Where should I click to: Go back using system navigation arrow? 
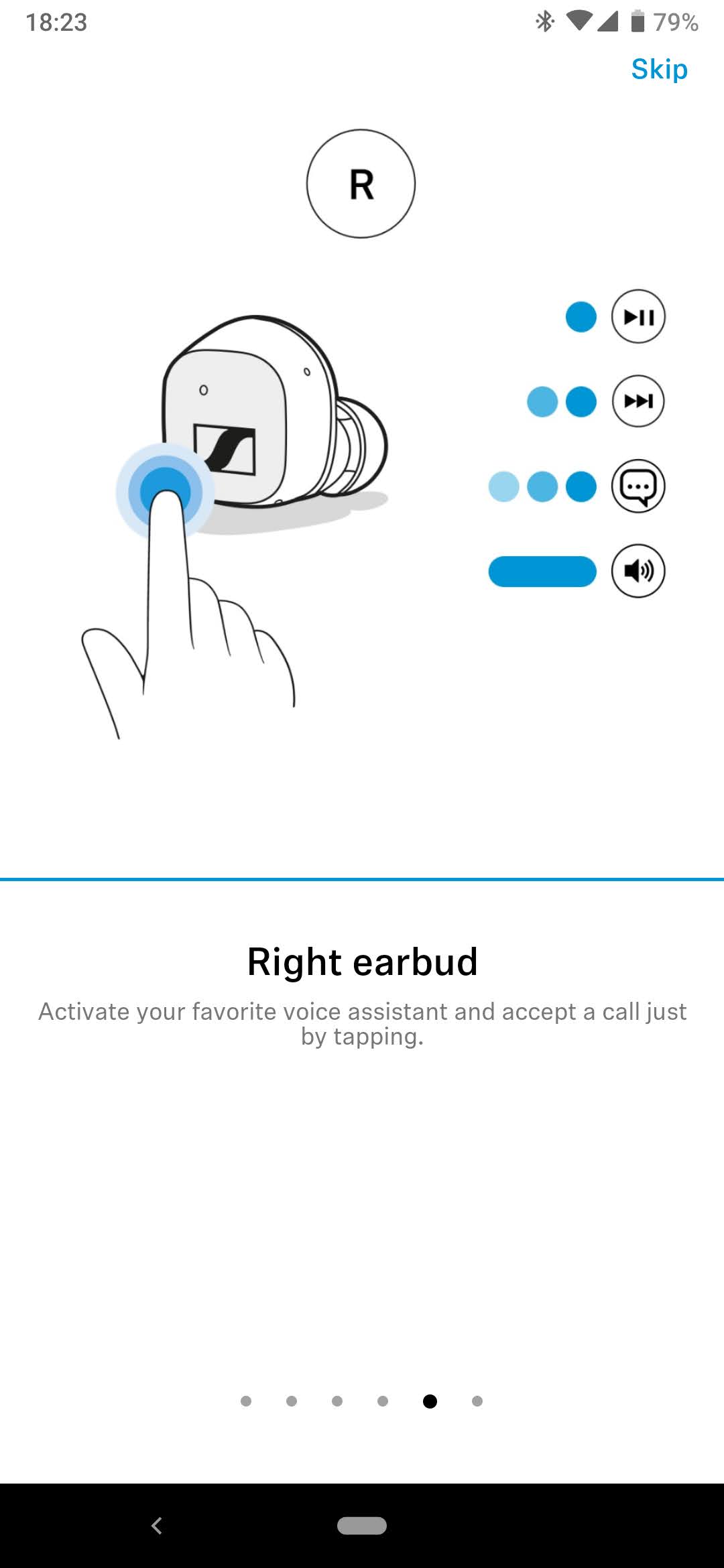coord(157,1525)
